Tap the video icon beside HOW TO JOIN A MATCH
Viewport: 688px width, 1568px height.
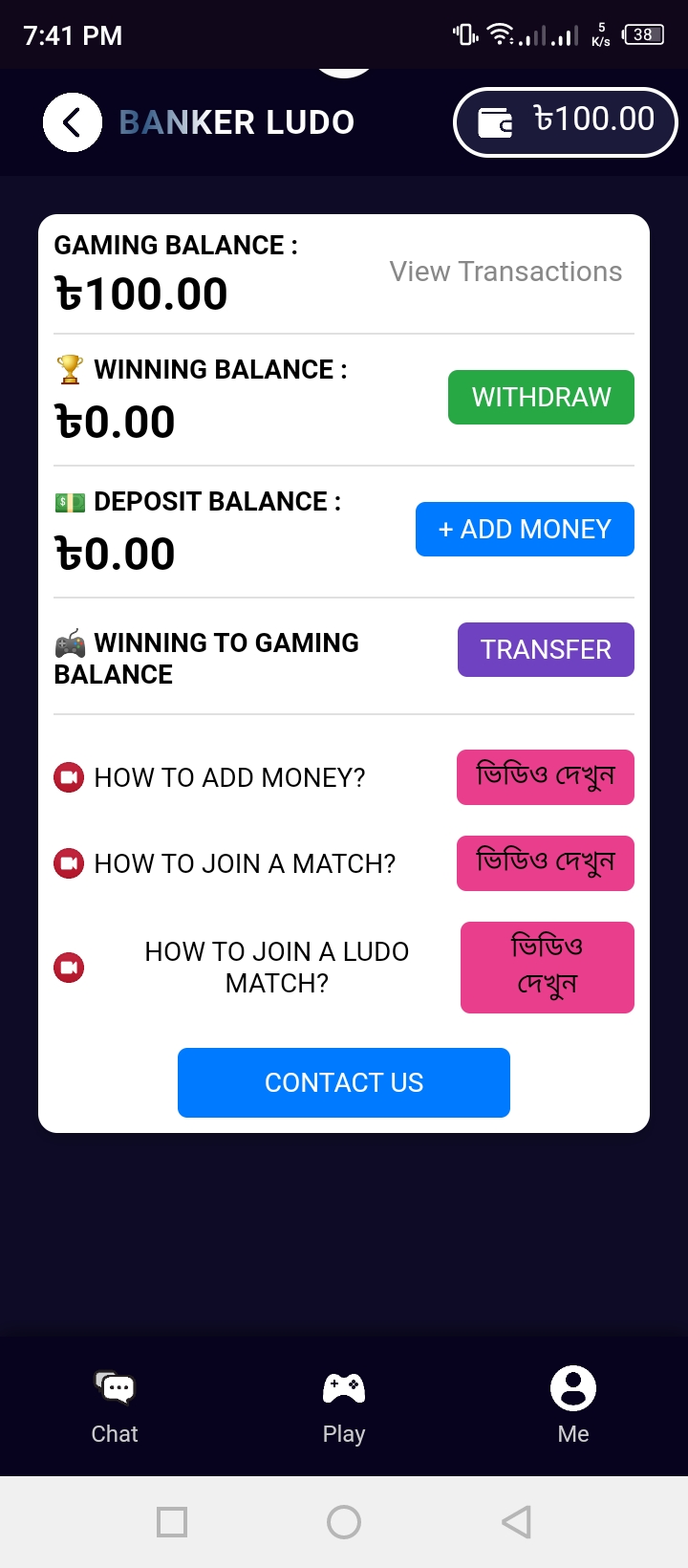tap(68, 862)
